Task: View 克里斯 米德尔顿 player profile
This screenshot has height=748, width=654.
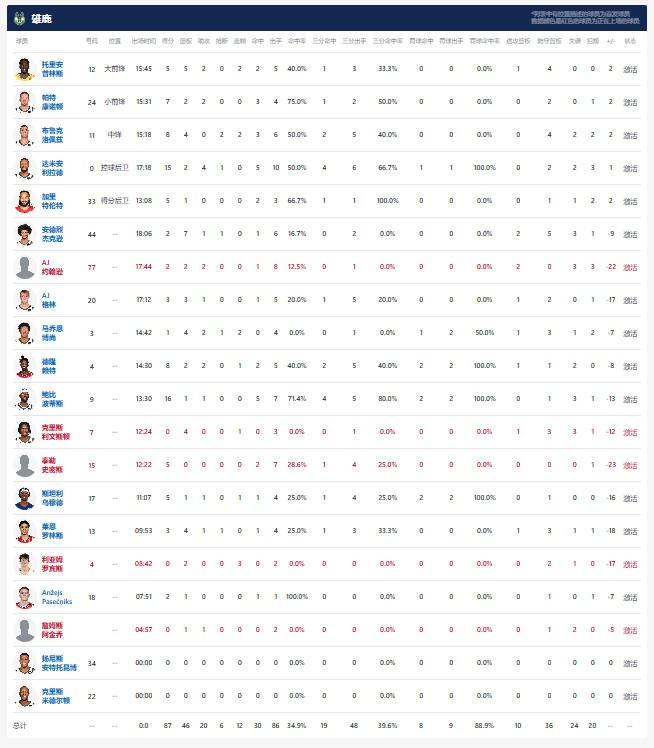Action: tap(56, 696)
